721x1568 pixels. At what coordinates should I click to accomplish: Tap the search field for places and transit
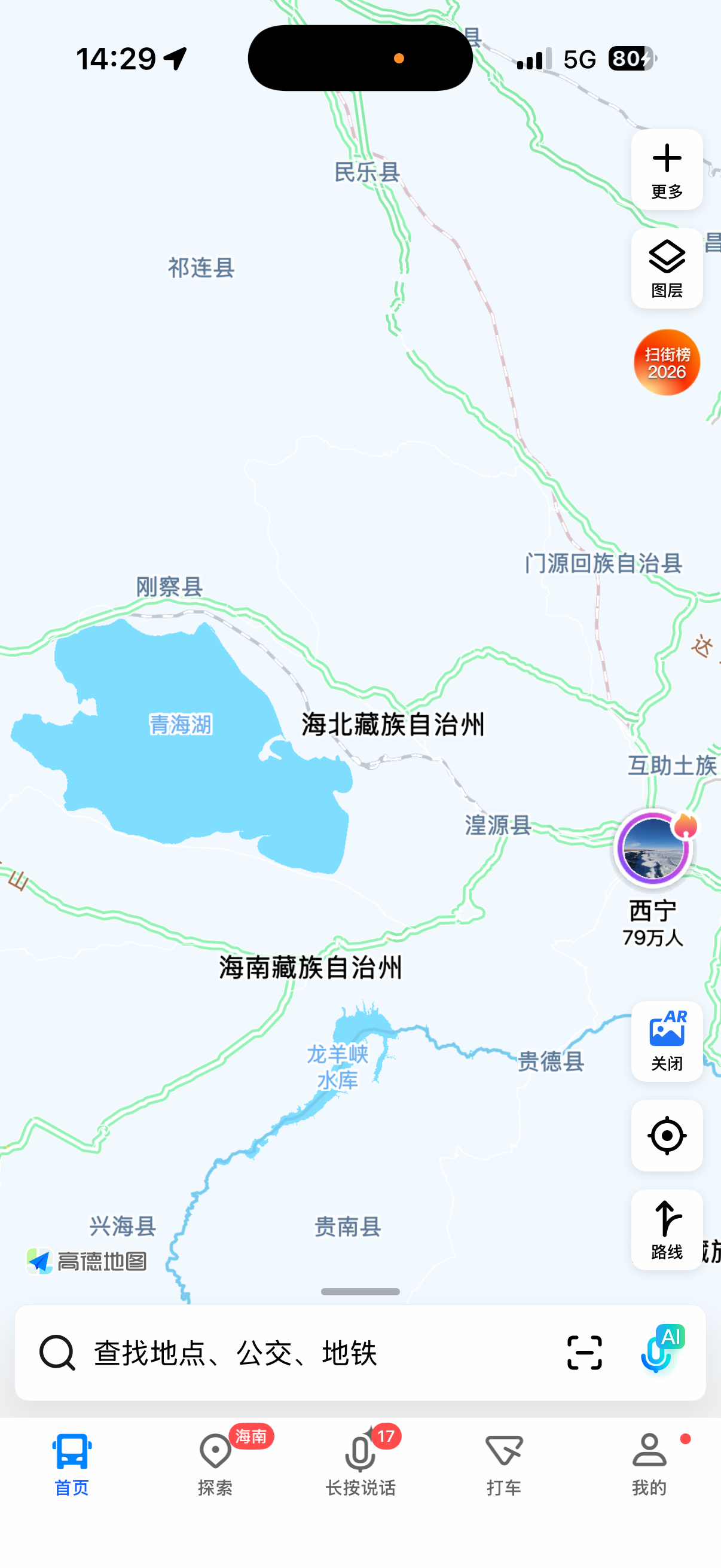292,1353
